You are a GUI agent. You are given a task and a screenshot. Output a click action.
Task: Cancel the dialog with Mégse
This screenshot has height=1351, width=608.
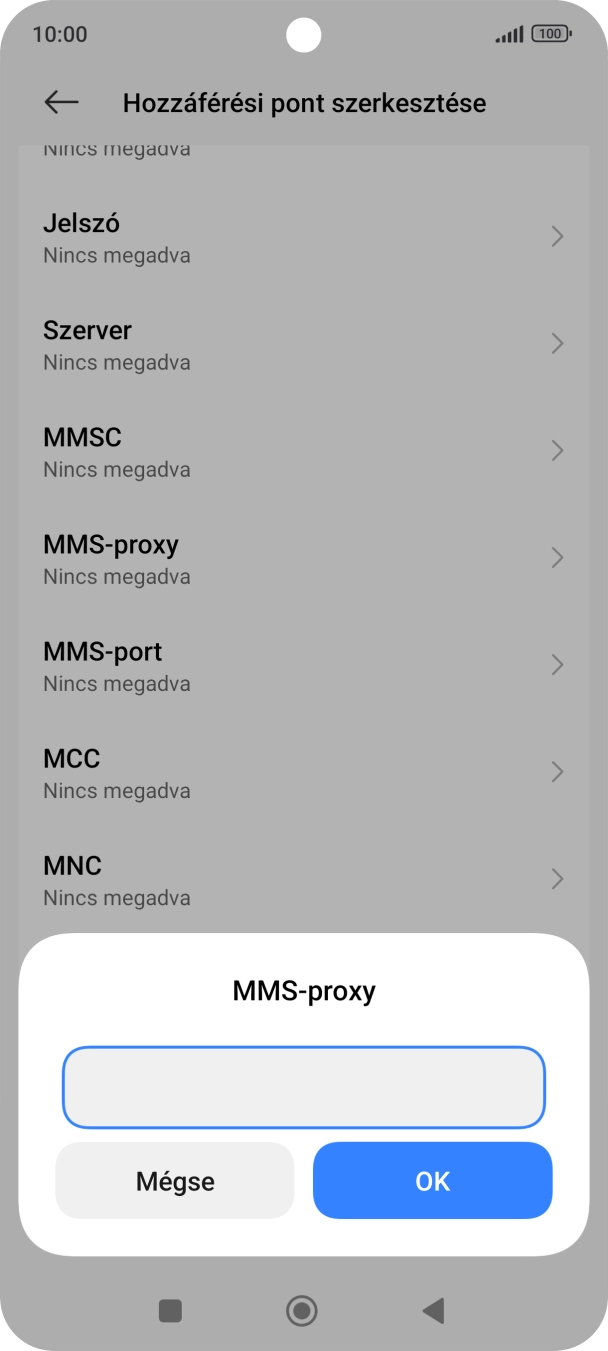tap(175, 1181)
